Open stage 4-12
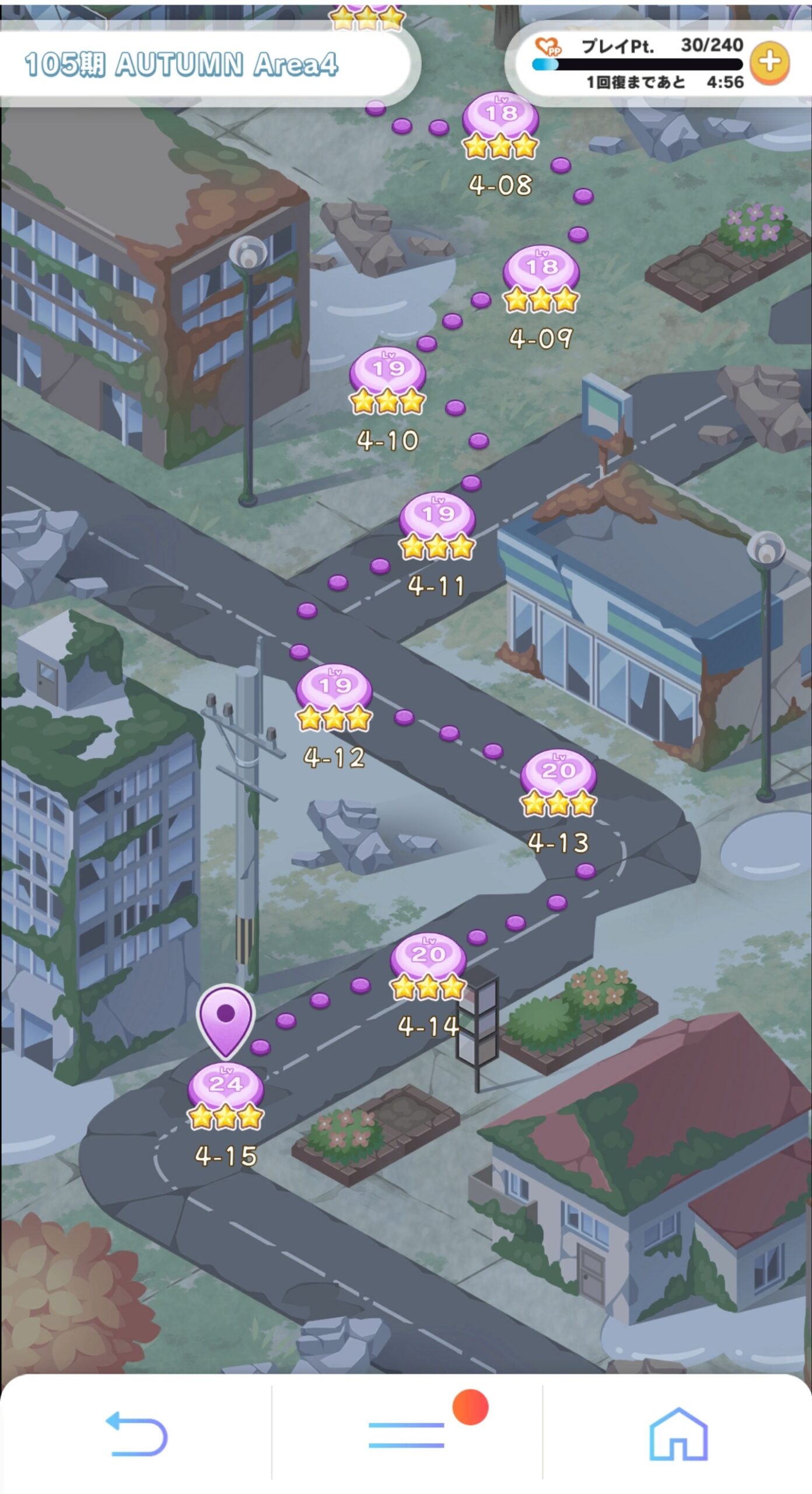Image resolution: width=812 pixels, height=1494 pixels. [334, 698]
